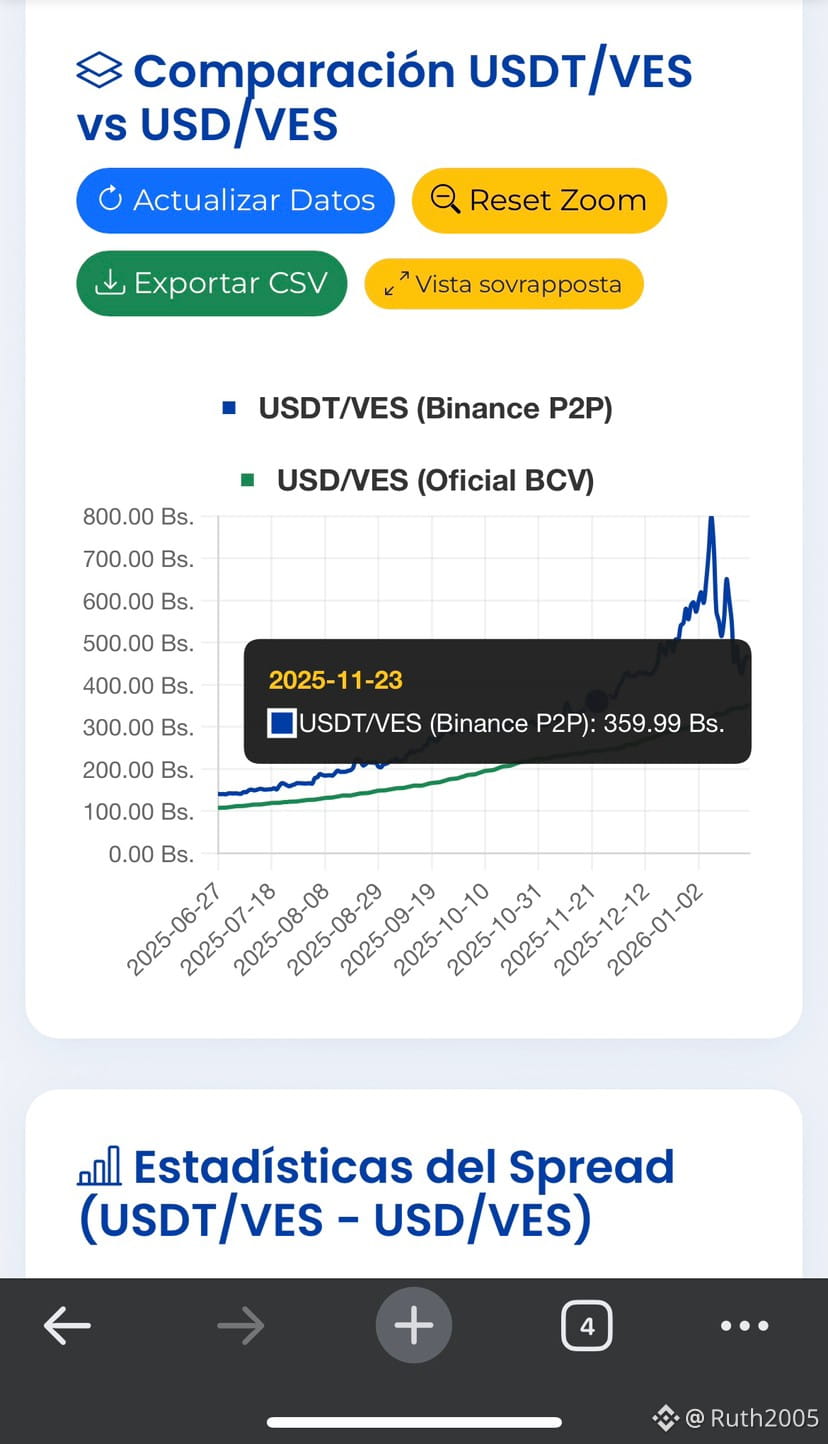Open the browser overflow menu
828x1444 pixels.
[744, 1326]
